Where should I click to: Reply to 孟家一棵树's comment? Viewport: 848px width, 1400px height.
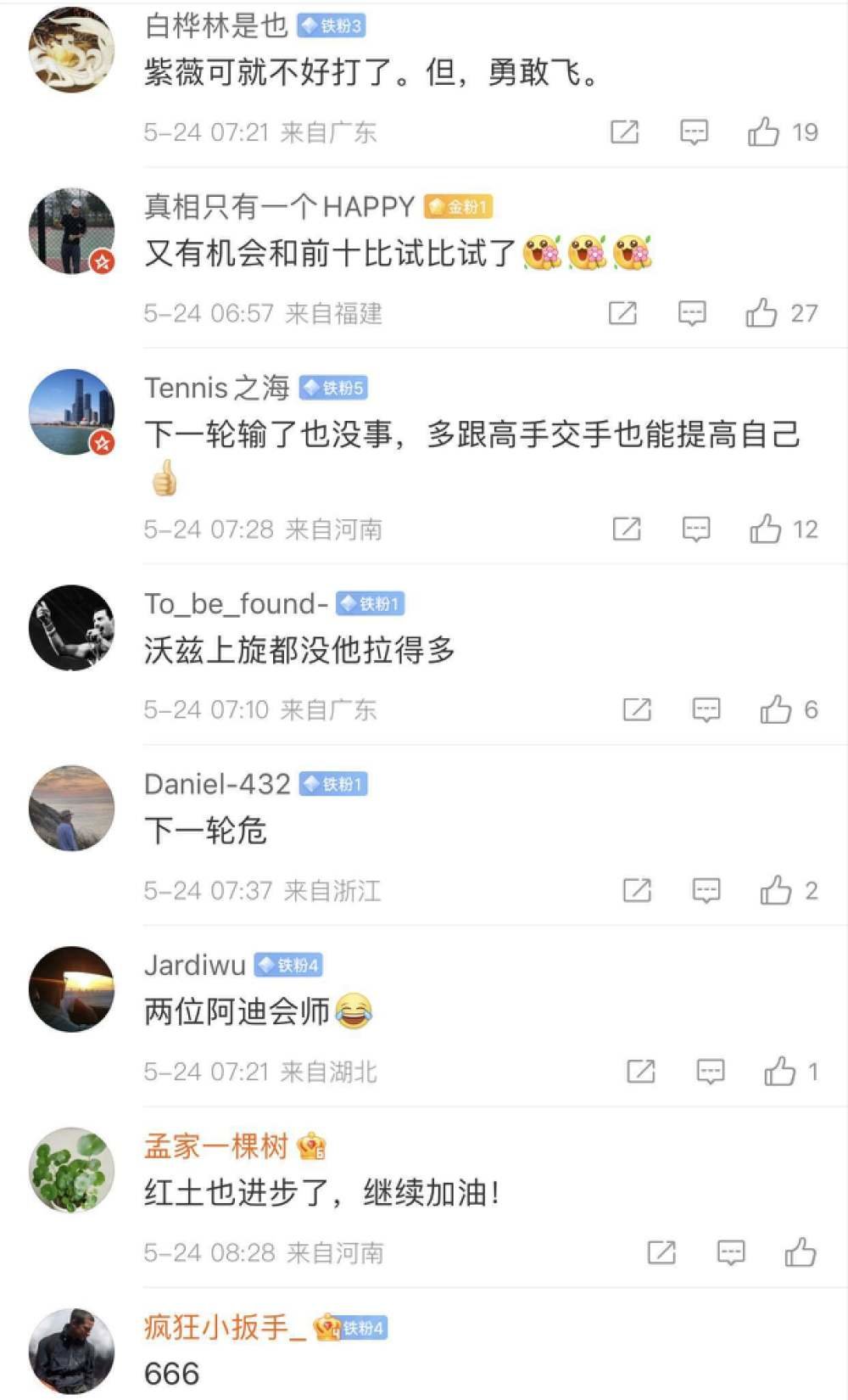(x=731, y=1252)
